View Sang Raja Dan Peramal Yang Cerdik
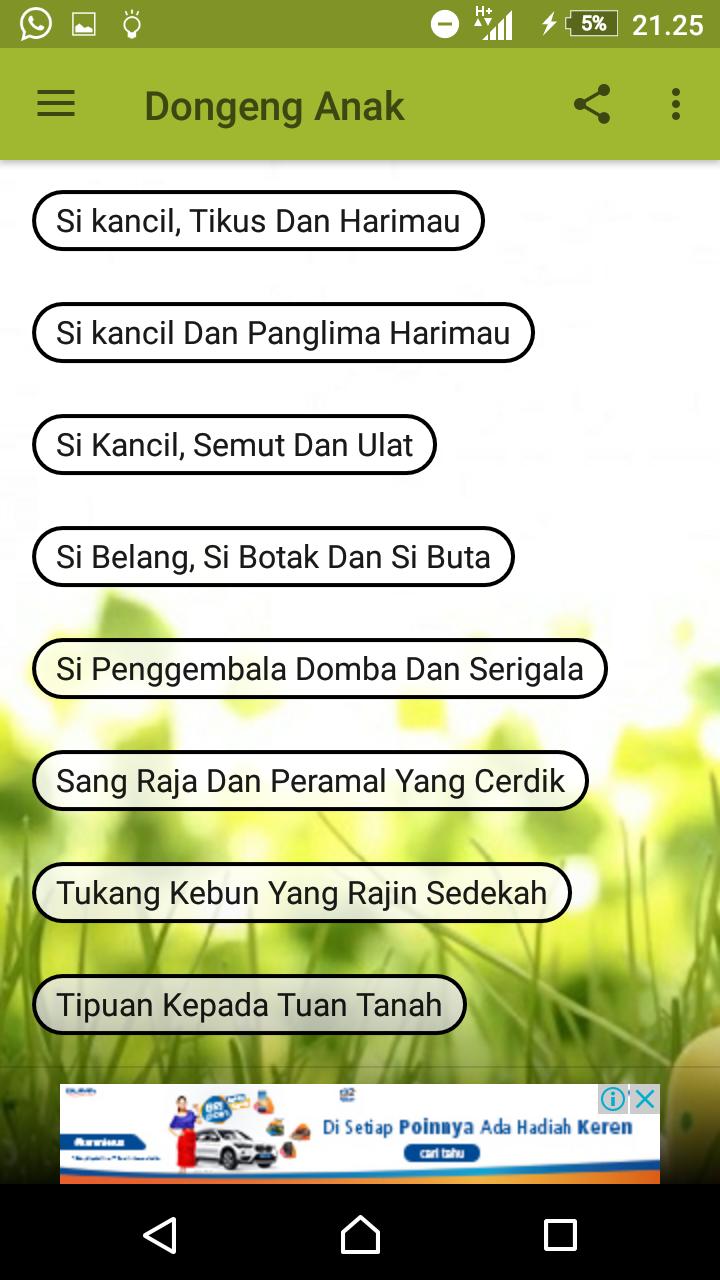This screenshot has height=1280, width=720. 310,781
